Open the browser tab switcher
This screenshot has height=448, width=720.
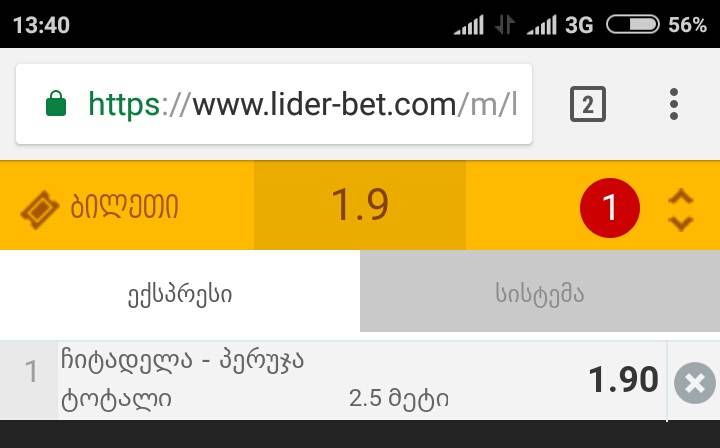(x=587, y=104)
